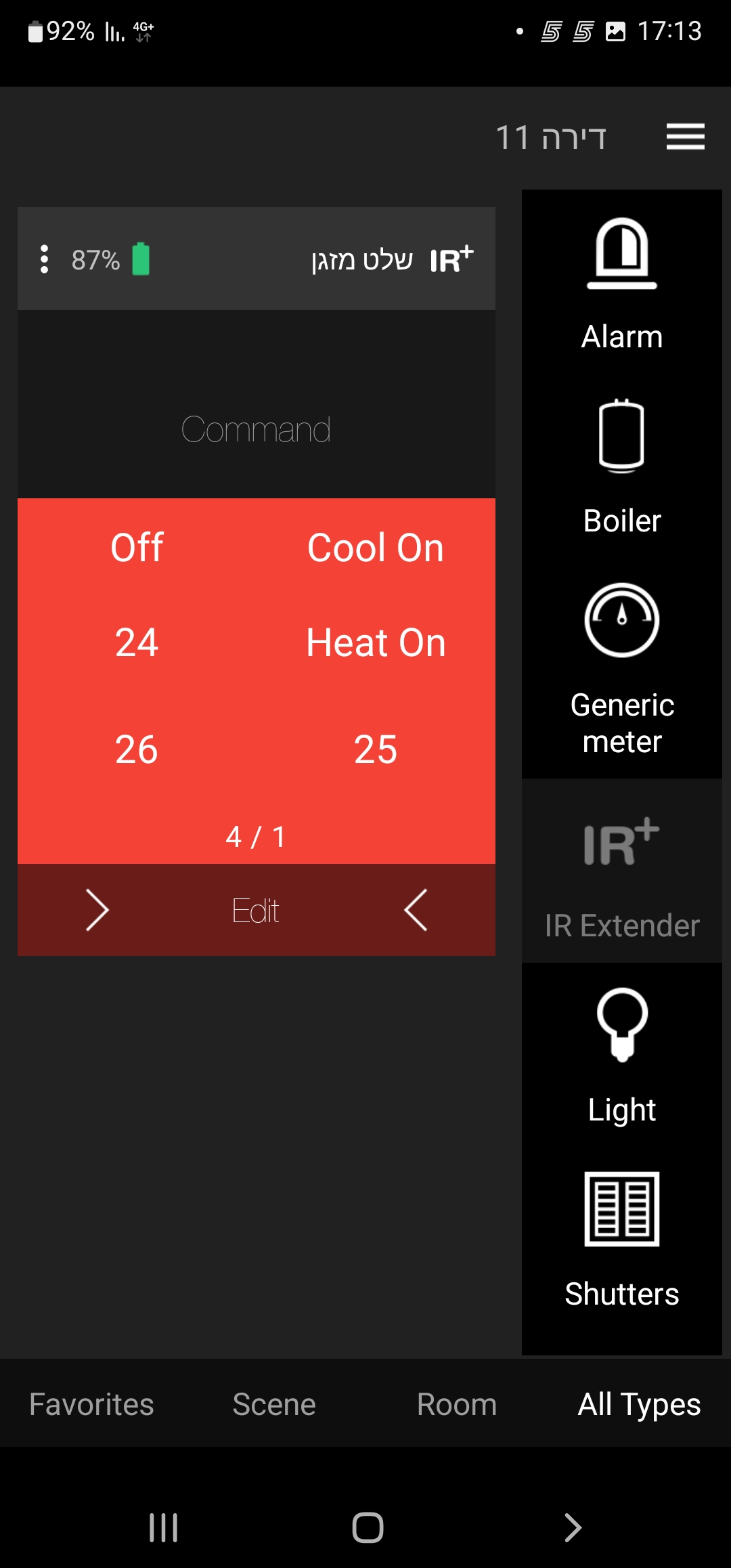The width and height of the screenshot is (731, 1568).
Task: Open the hamburger menu
Action: click(x=685, y=137)
